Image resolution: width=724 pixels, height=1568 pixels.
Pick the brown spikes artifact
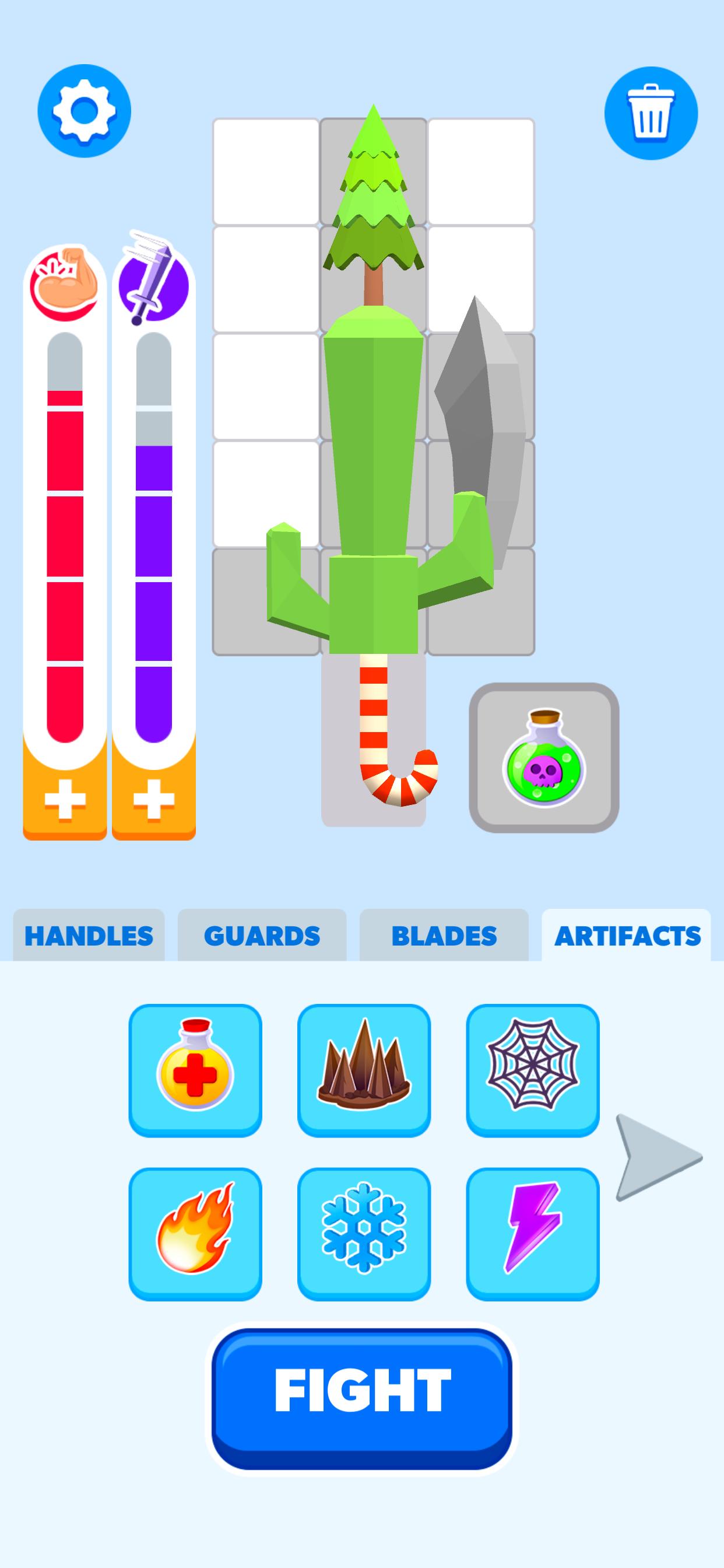pos(364,1070)
